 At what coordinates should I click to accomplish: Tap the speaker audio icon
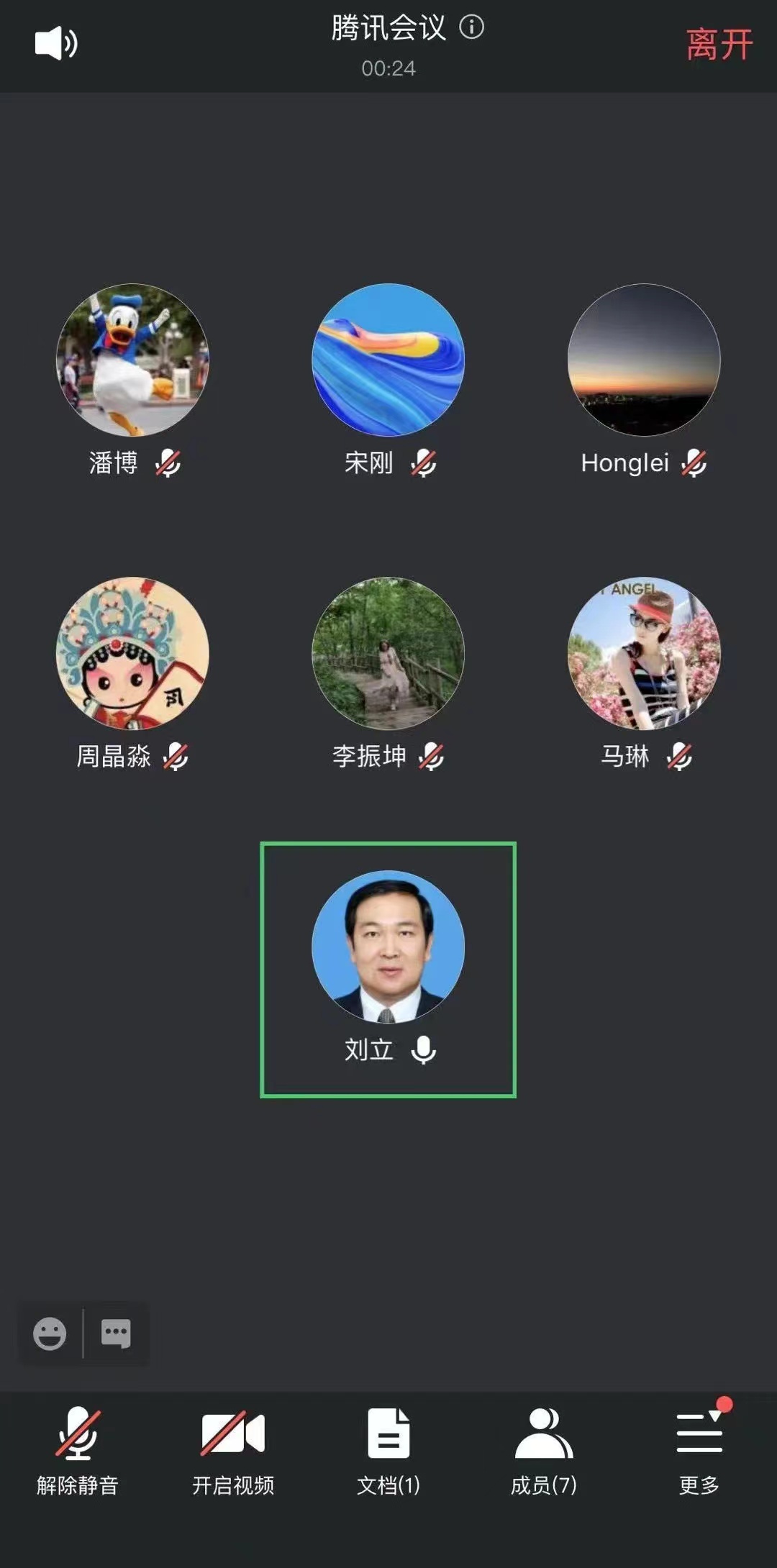click(55, 43)
